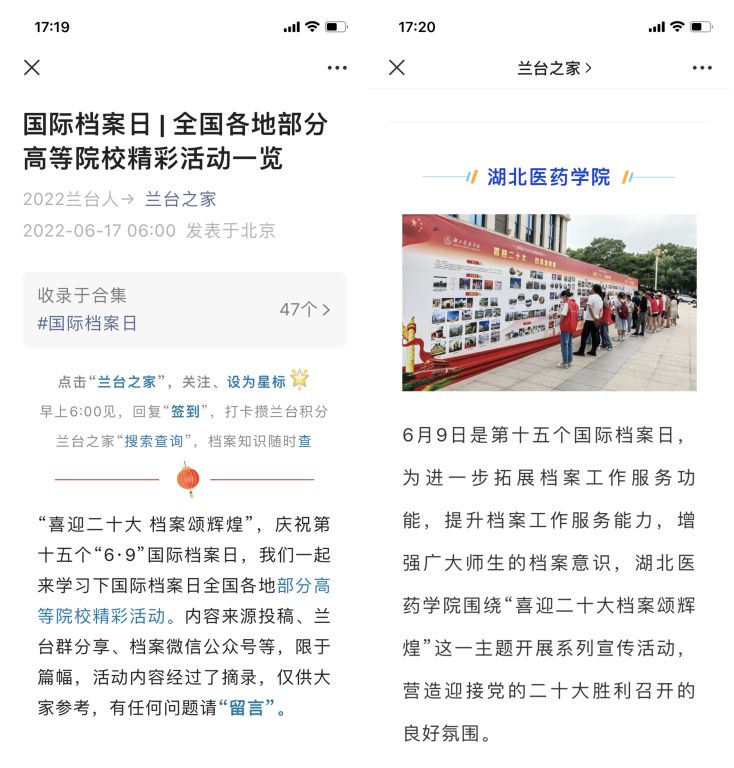View the 湖北医药学院 exhibition photo
The width and height of the screenshot is (734, 768).
549,302
